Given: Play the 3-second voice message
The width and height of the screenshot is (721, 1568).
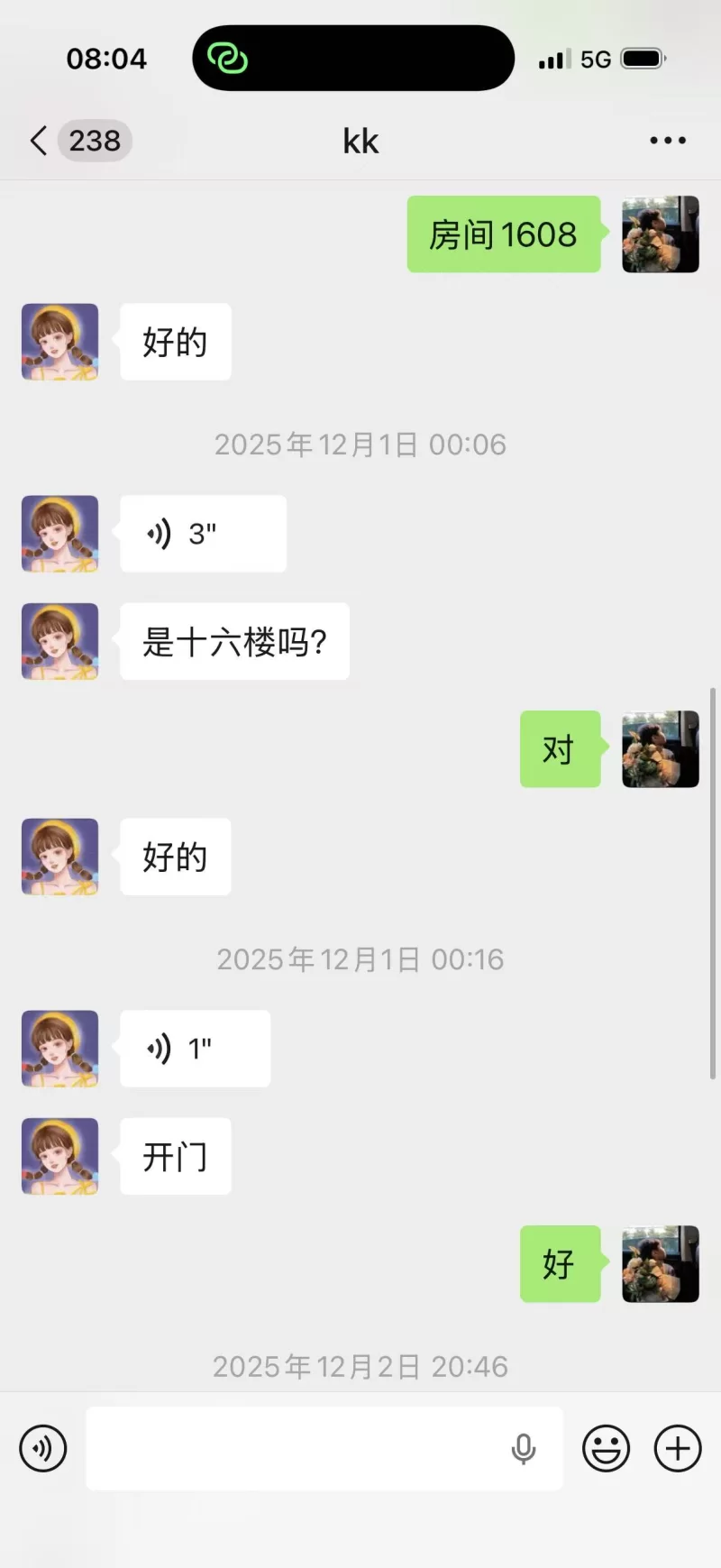Looking at the screenshot, I should (x=203, y=534).
